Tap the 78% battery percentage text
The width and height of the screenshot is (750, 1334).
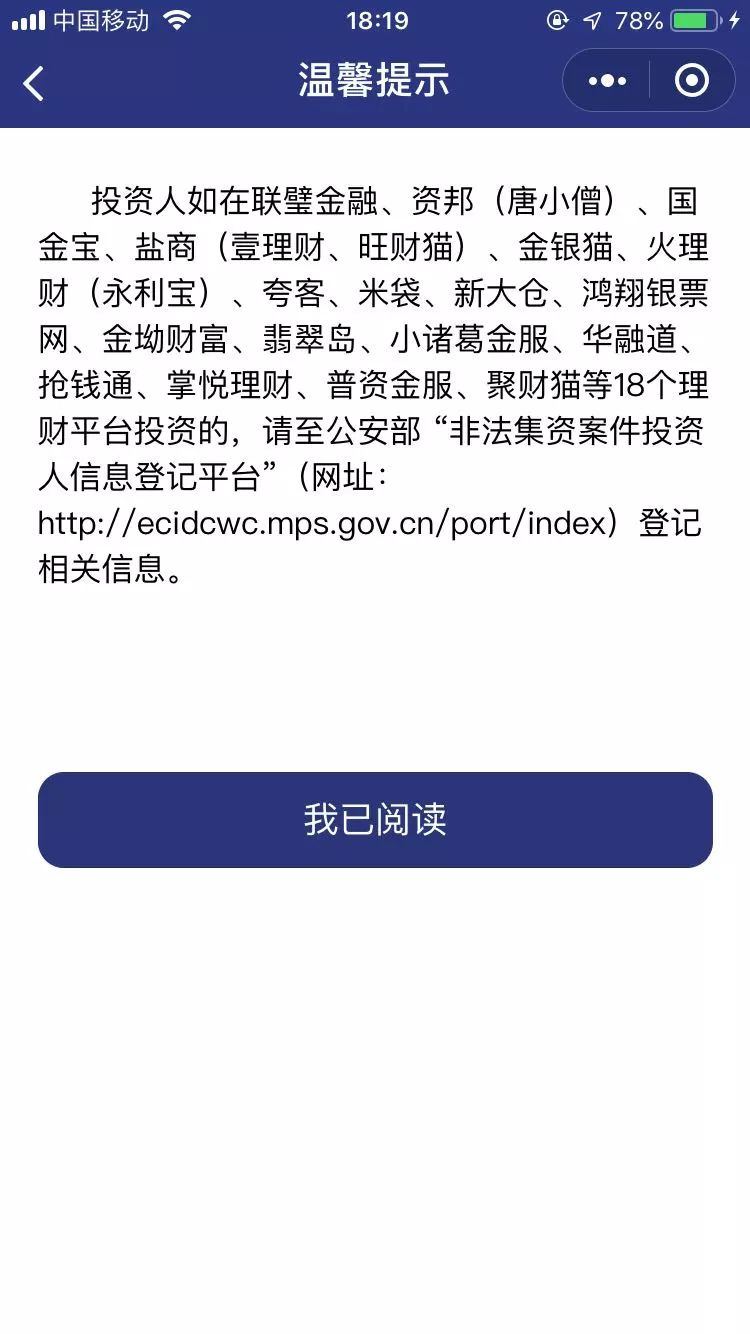(x=640, y=18)
